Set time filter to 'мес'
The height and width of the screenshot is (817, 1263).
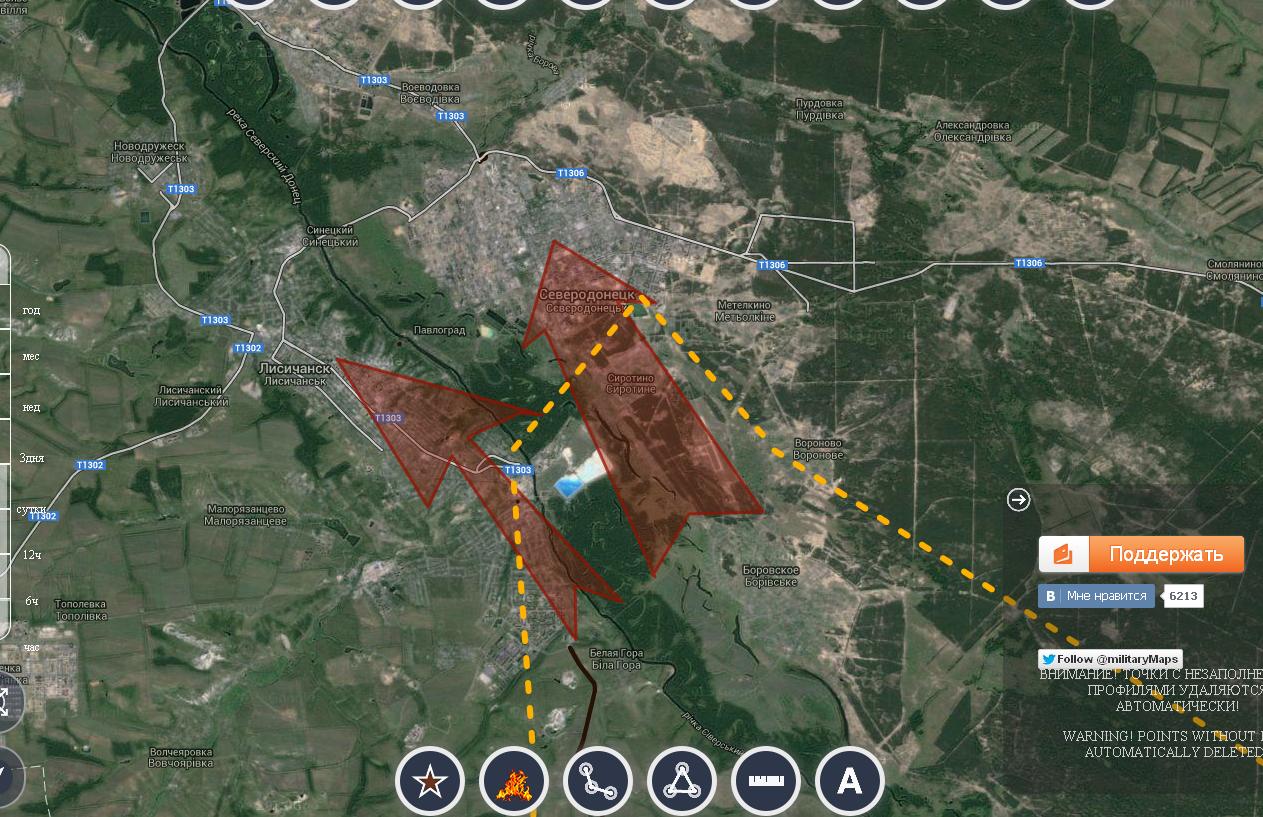[x=31, y=357]
